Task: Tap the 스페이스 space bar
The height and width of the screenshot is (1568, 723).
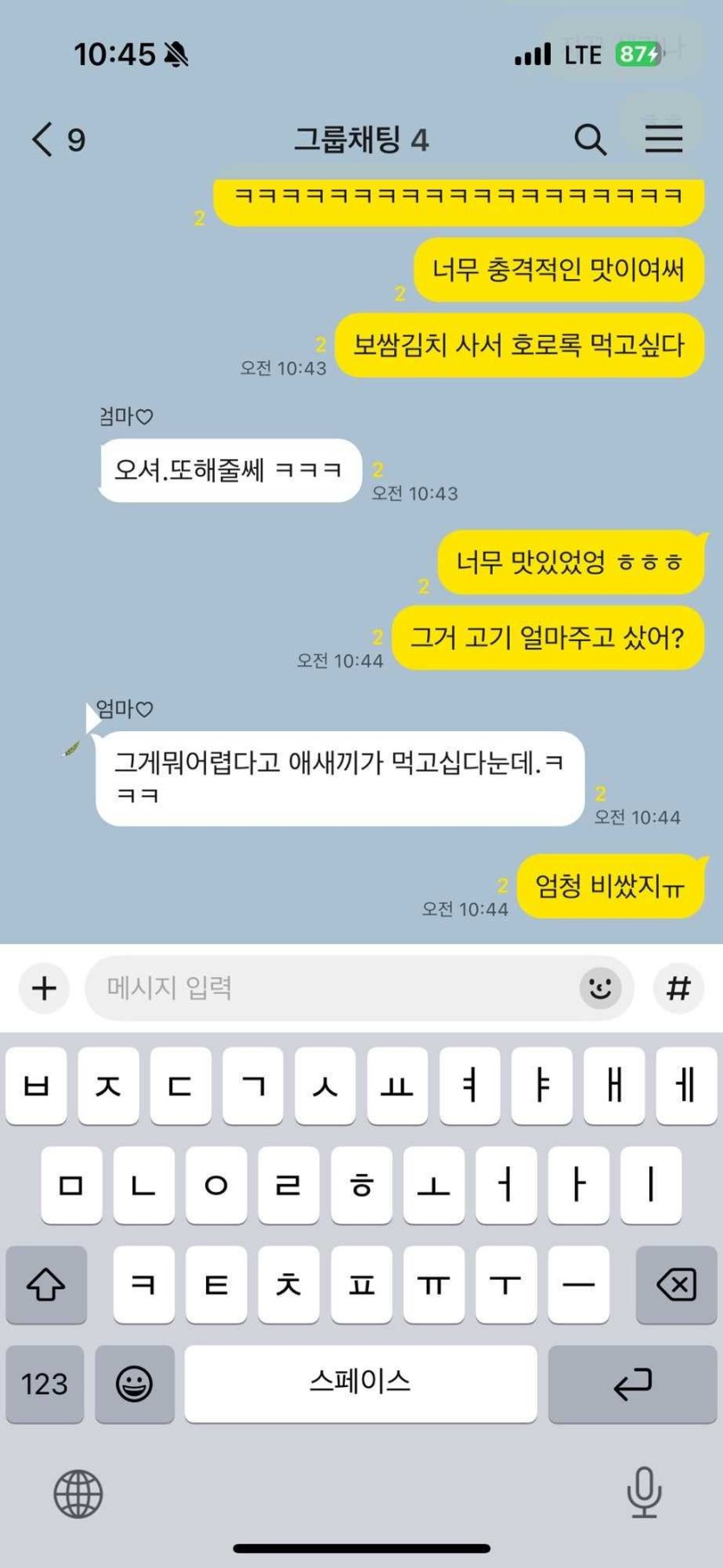Action: pyautogui.click(x=360, y=1383)
